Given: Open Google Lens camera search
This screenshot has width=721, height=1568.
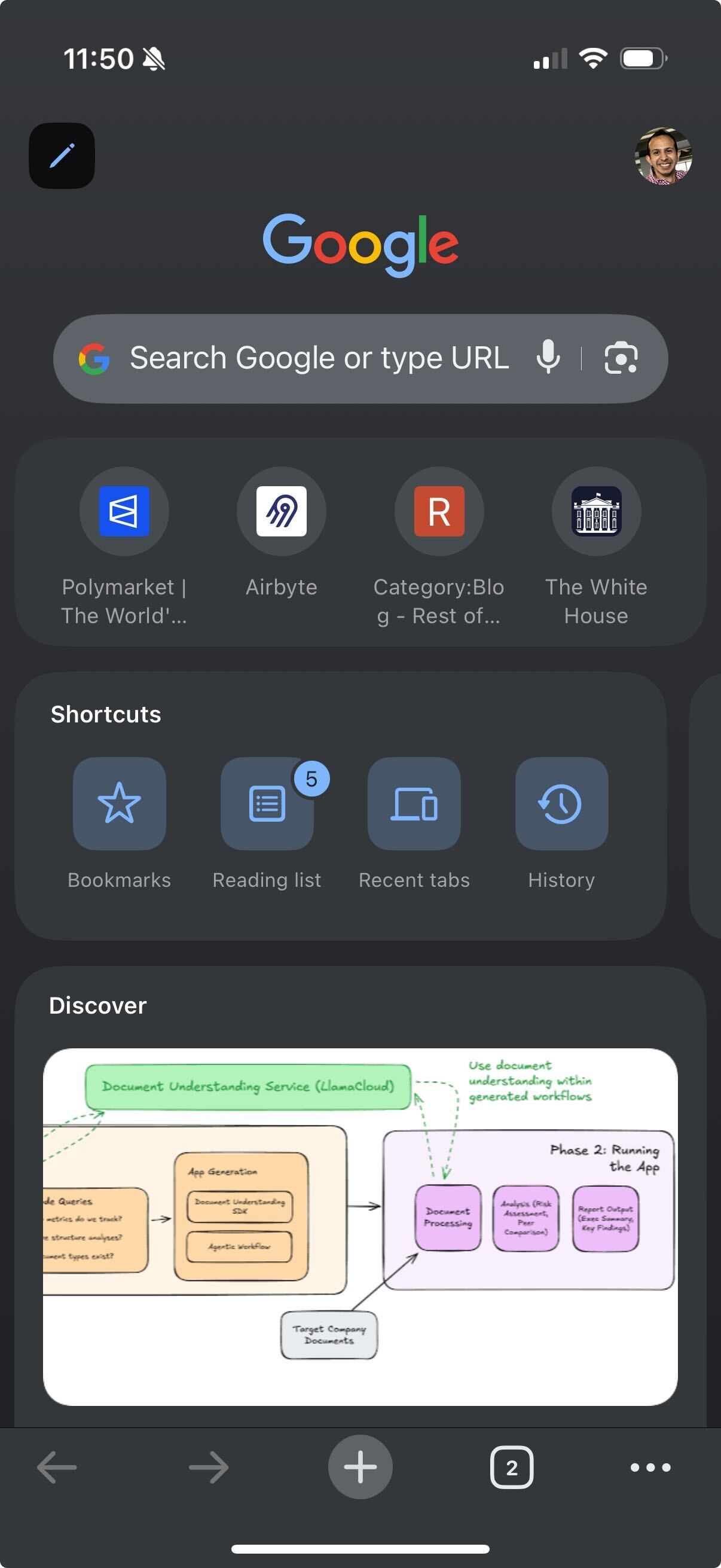Looking at the screenshot, I should coord(621,358).
